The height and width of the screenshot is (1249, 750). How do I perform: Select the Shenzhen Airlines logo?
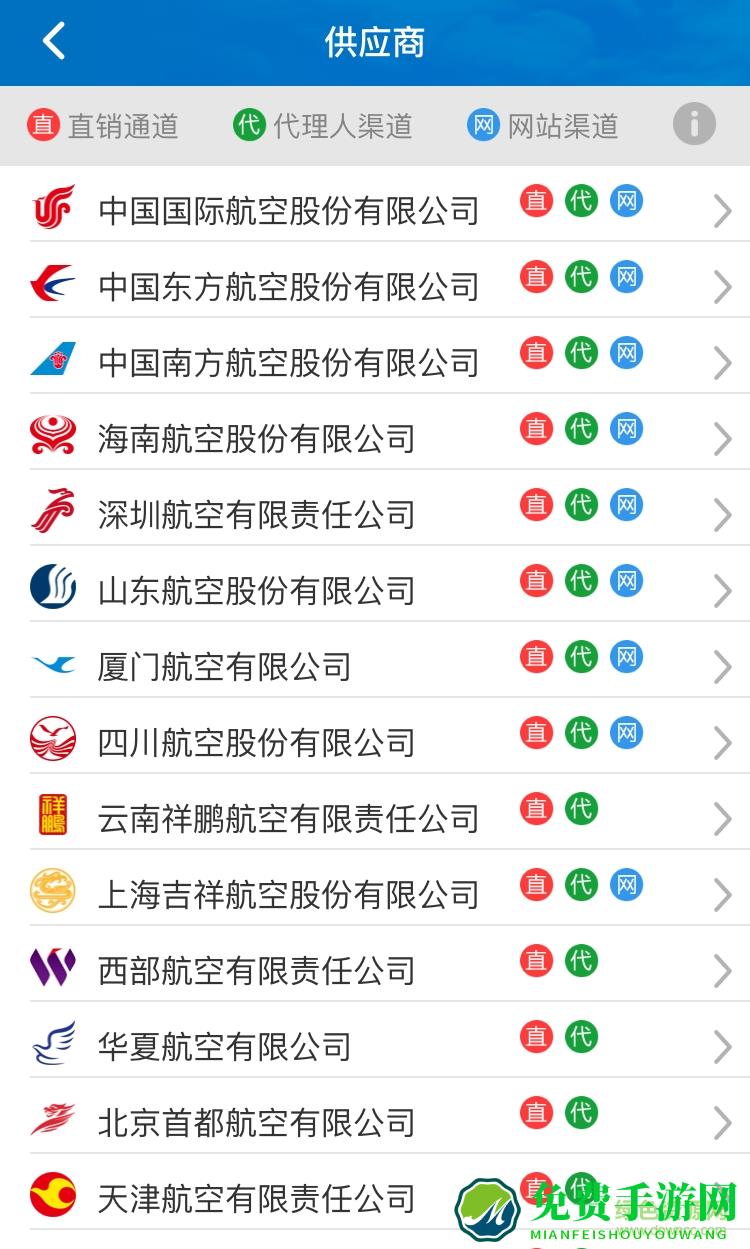tap(54, 514)
